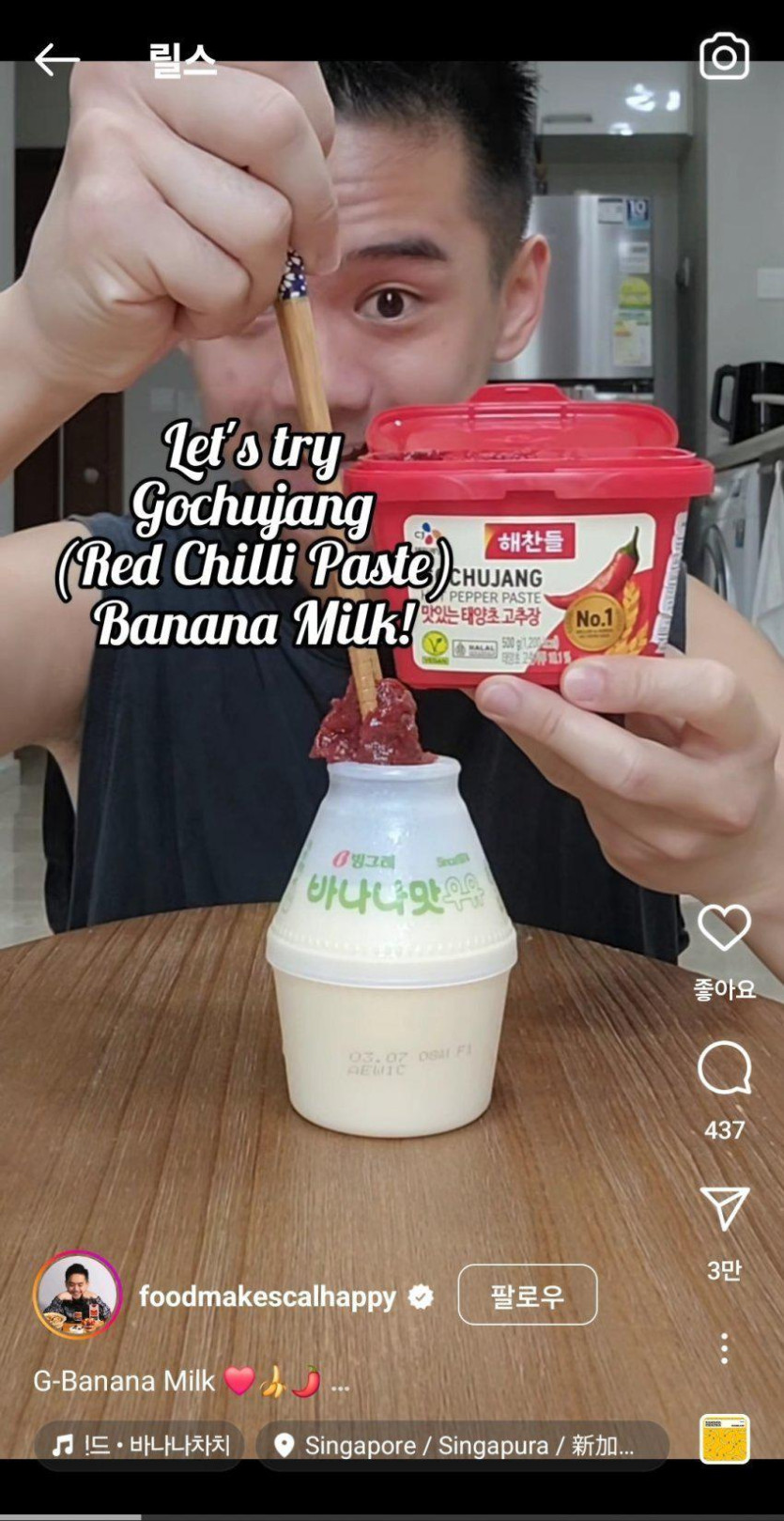Open the three-dot more options menu

(724, 1348)
